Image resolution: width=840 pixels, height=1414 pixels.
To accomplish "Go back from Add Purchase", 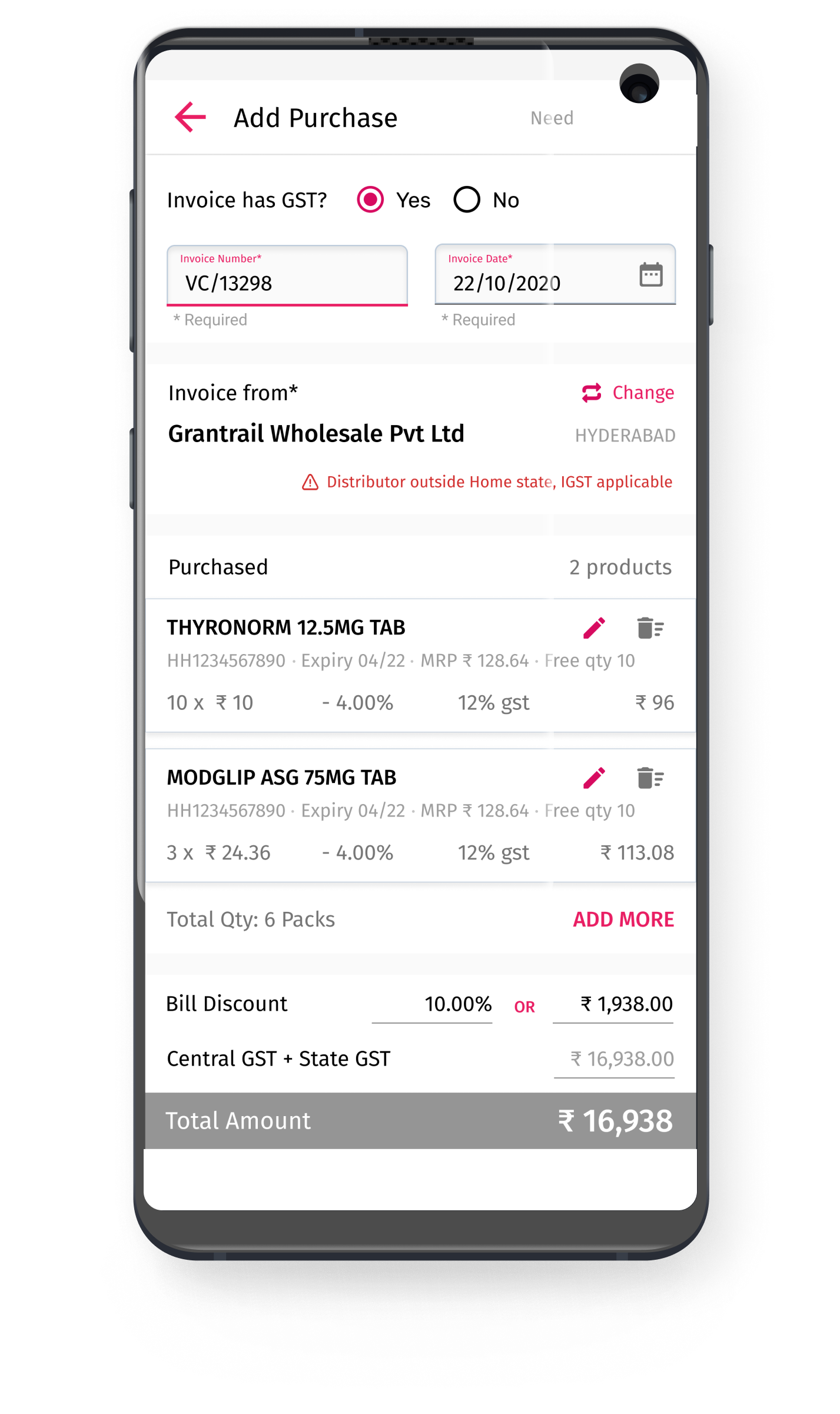I will point(191,117).
